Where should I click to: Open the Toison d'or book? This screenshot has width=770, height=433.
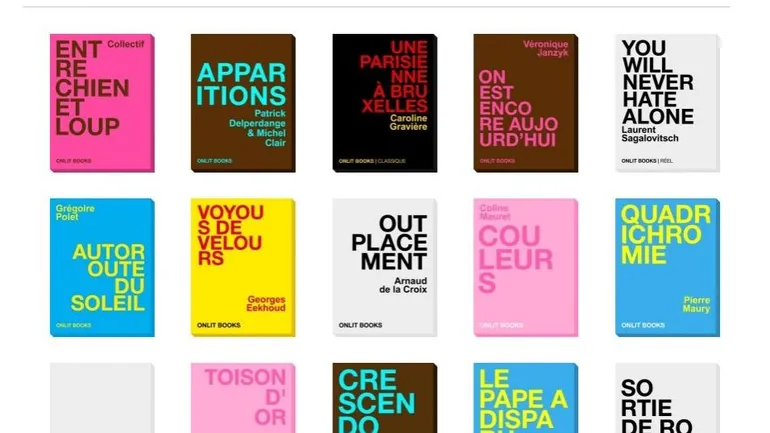pyautogui.click(x=243, y=398)
